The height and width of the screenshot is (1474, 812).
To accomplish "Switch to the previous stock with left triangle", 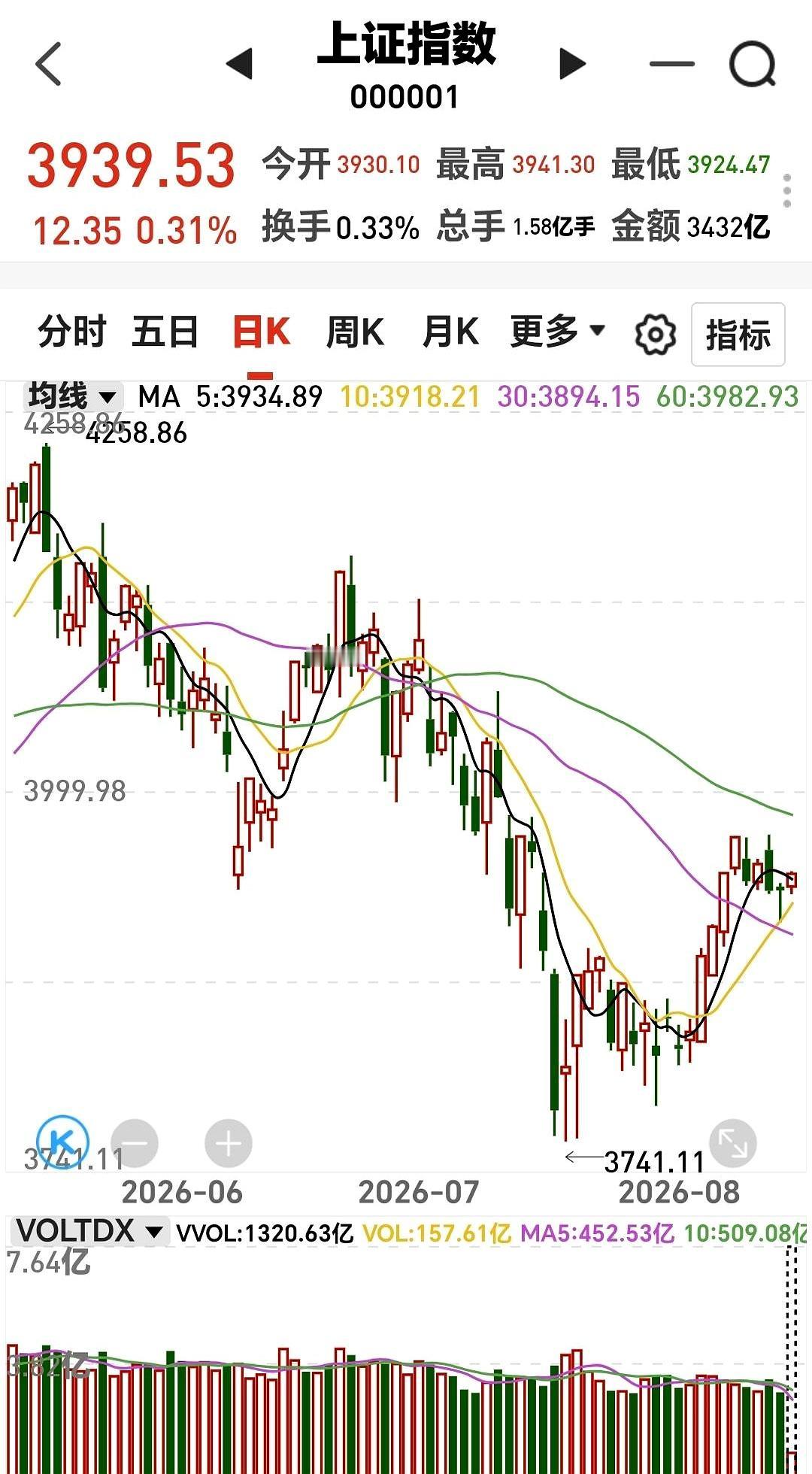I will pos(240,64).
